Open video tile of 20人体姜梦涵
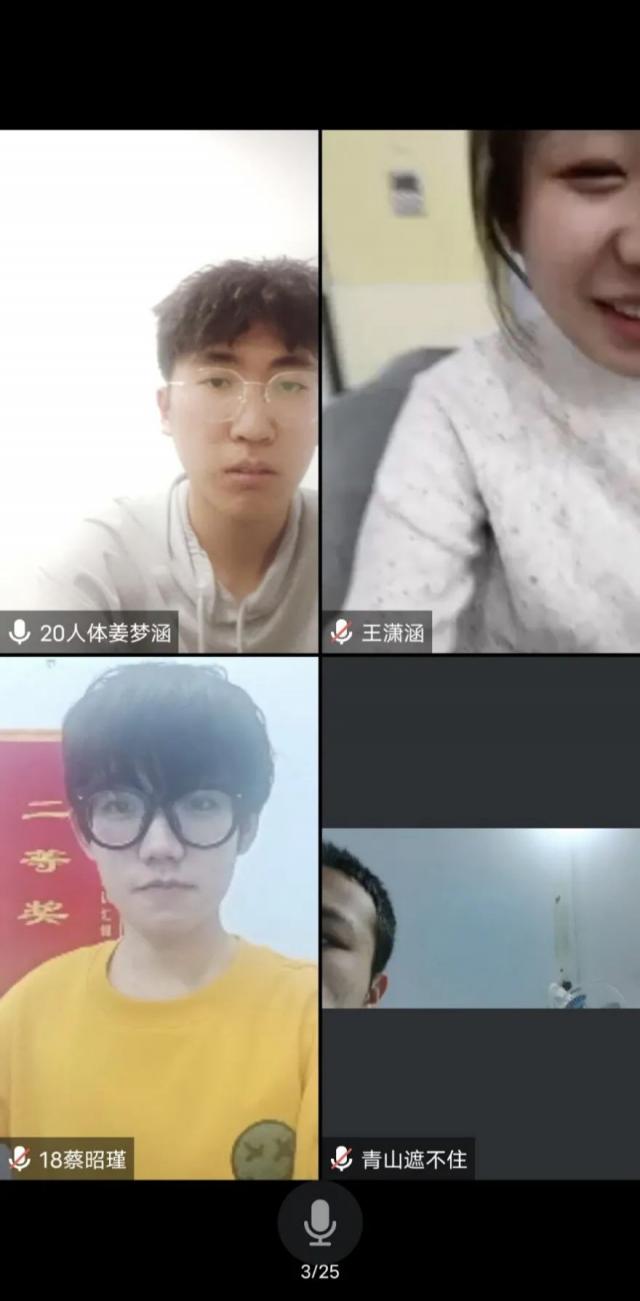640x1301 pixels. [x=159, y=390]
